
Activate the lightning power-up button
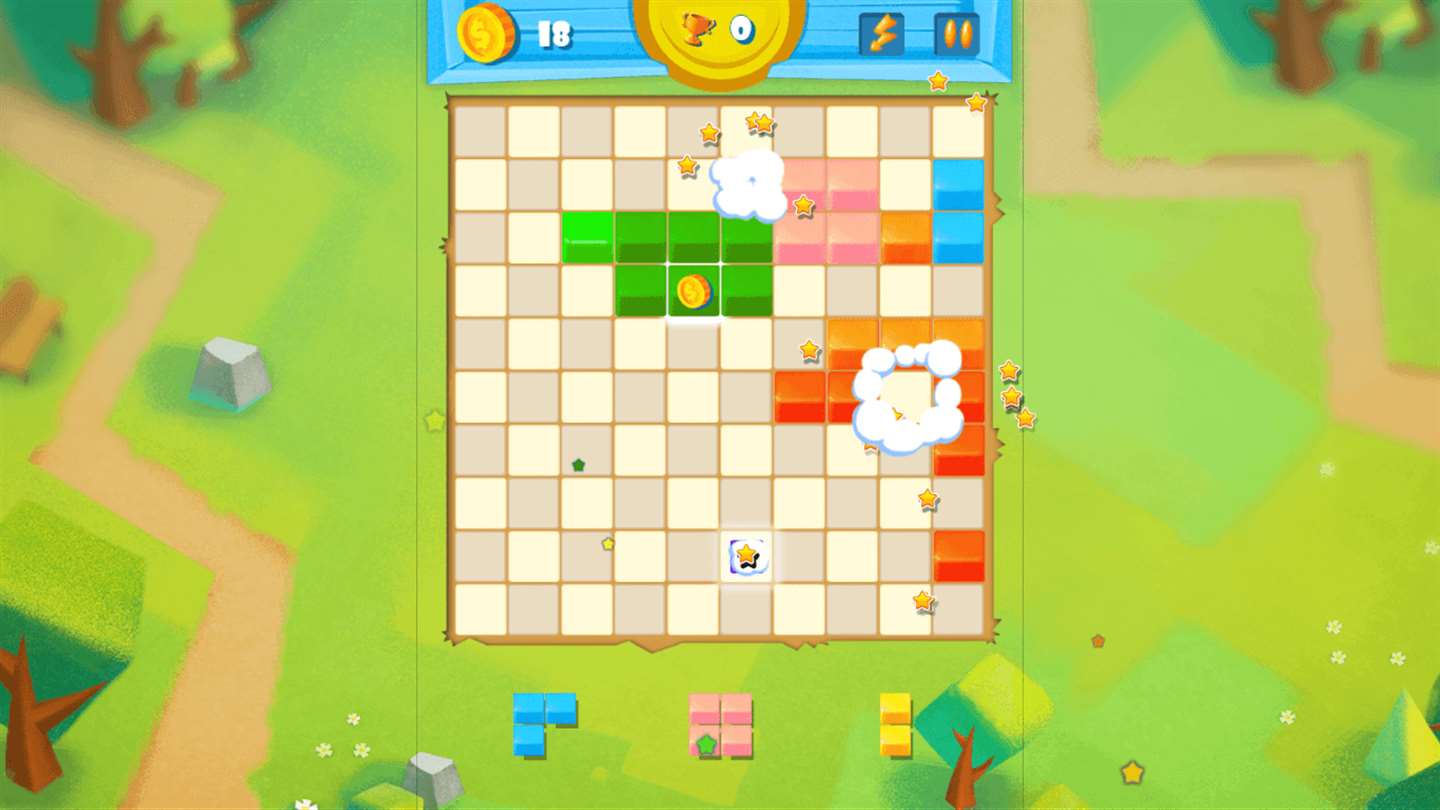click(x=881, y=34)
